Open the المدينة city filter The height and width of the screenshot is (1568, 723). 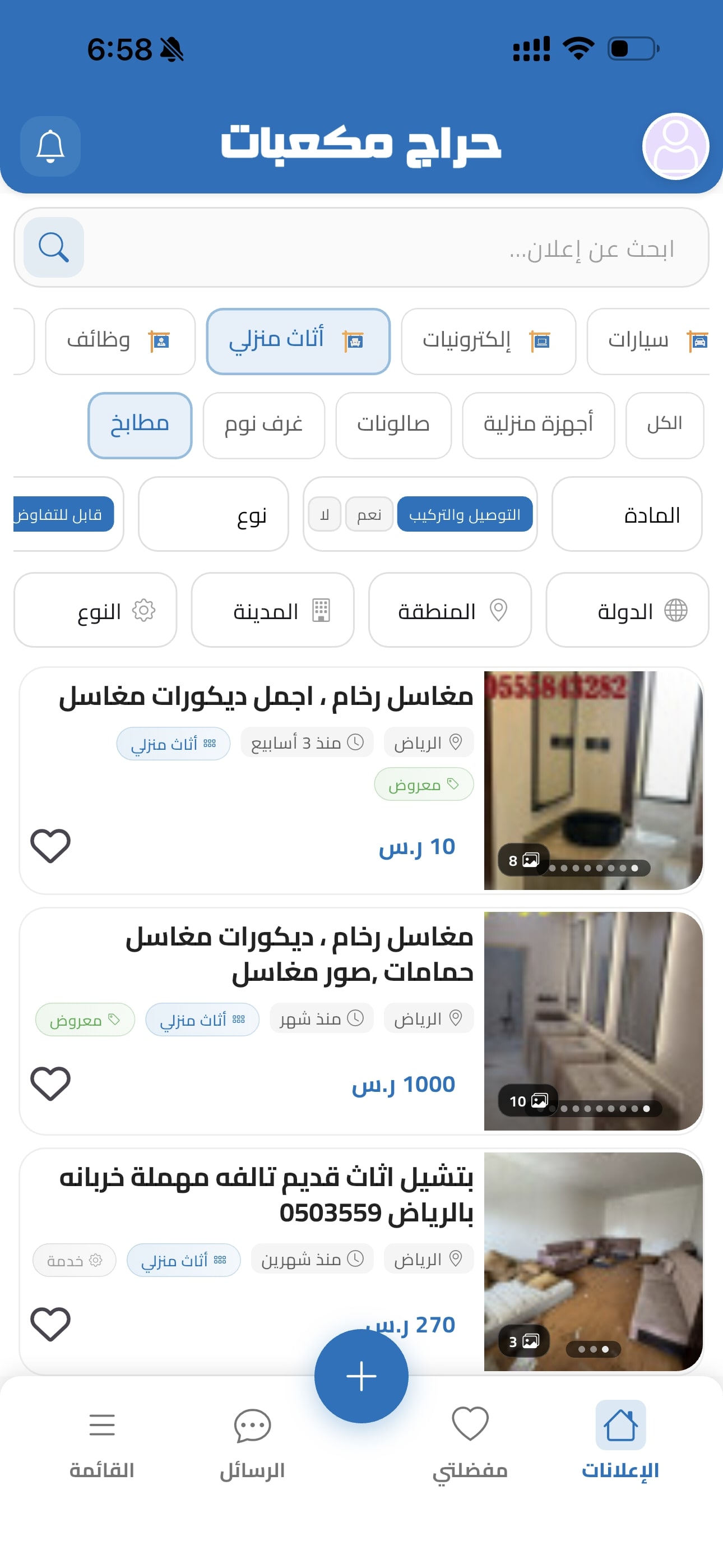pyautogui.click(x=272, y=610)
